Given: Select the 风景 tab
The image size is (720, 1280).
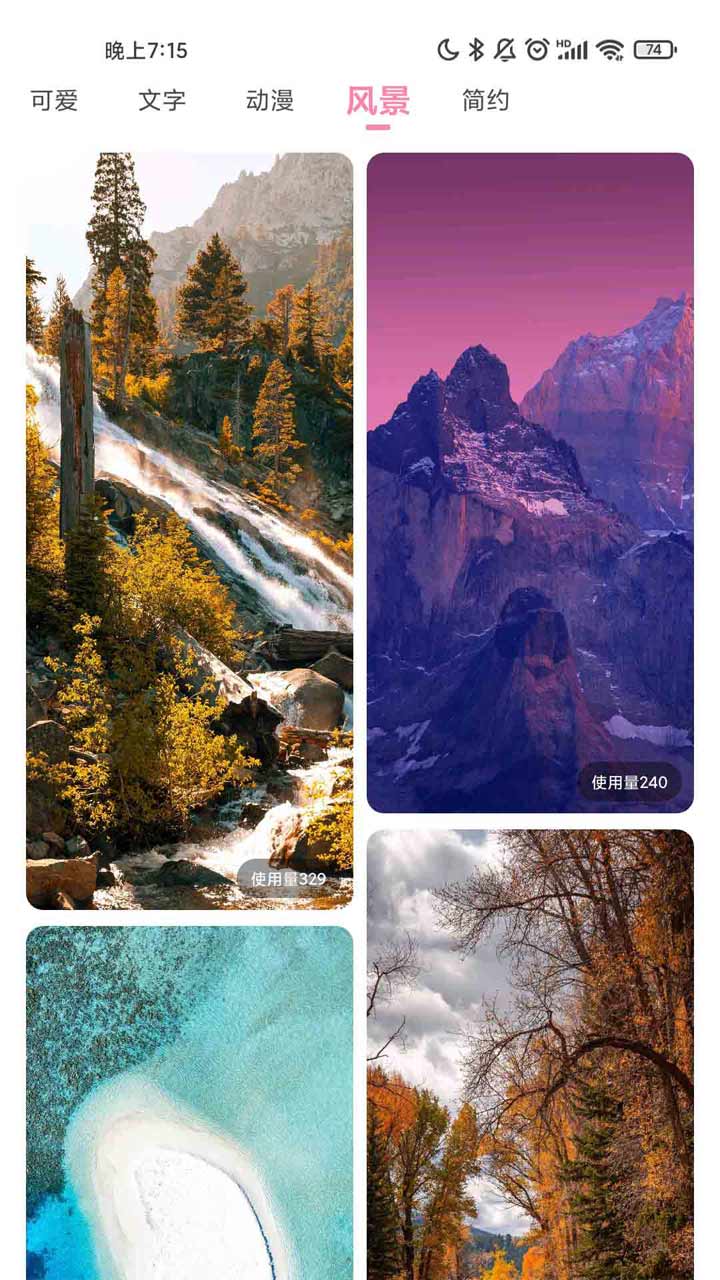Looking at the screenshot, I should tap(378, 101).
